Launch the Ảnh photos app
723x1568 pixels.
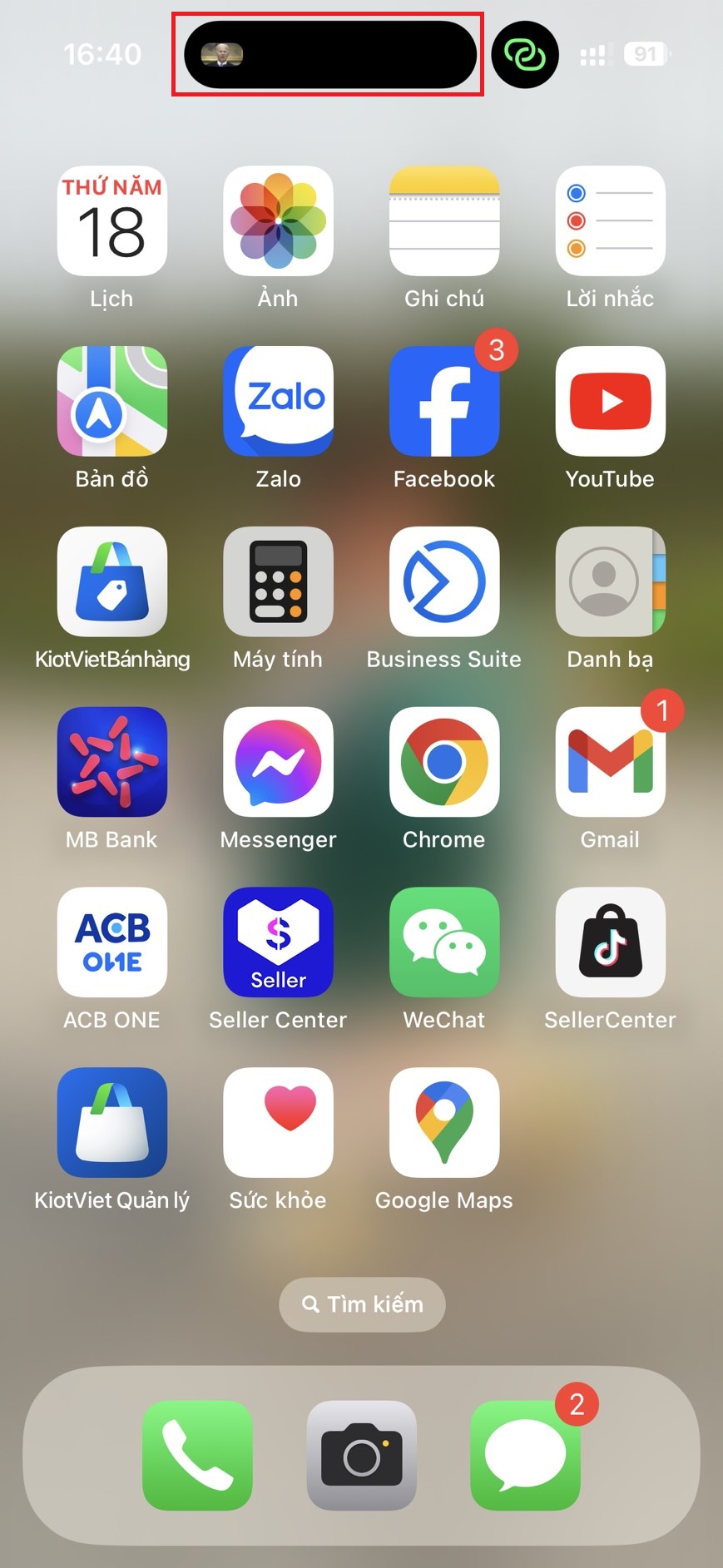tap(278, 221)
